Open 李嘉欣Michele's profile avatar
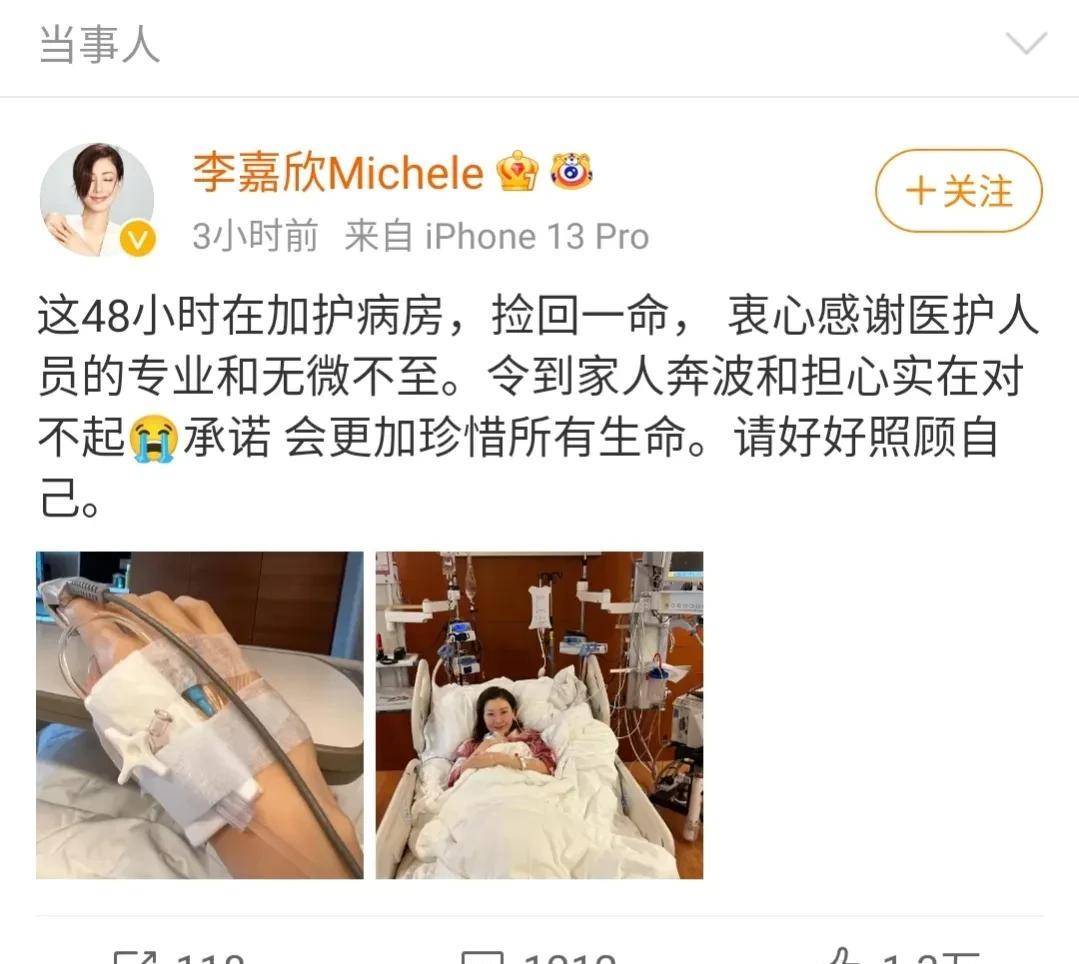This screenshot has height=964, width=1079. click(96, 199)
